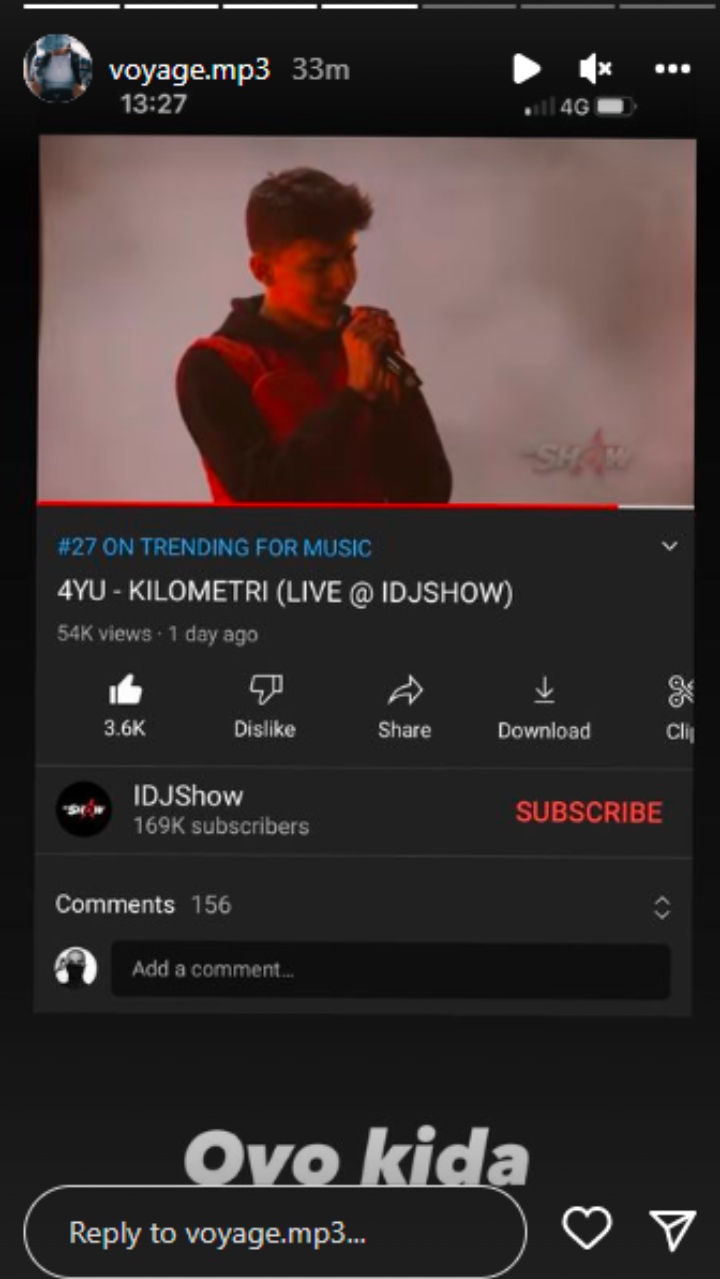Focus the Reply to voyage.mp3 field
The image size is (720, 1279).
[x=275, y=1232]
